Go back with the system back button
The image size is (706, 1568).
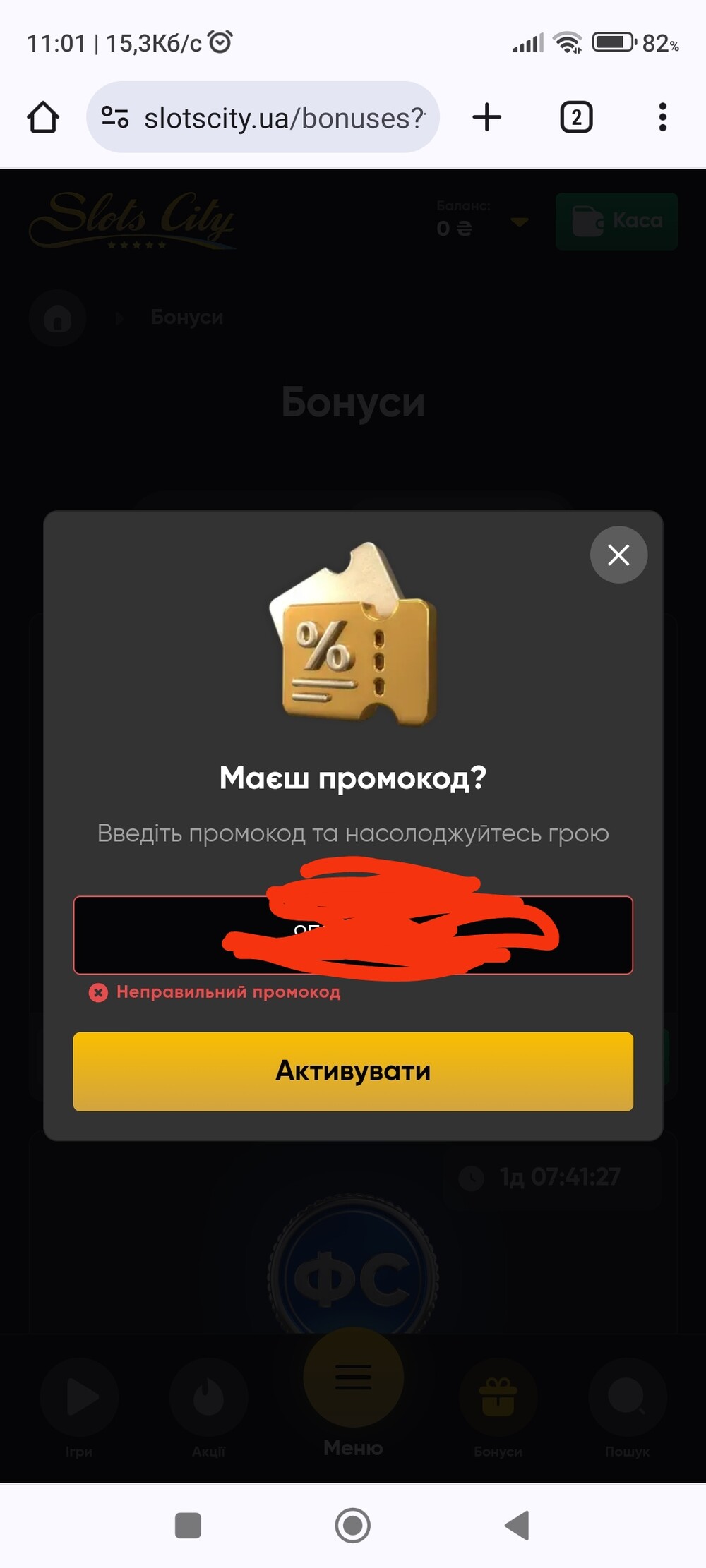[517, 1525]
